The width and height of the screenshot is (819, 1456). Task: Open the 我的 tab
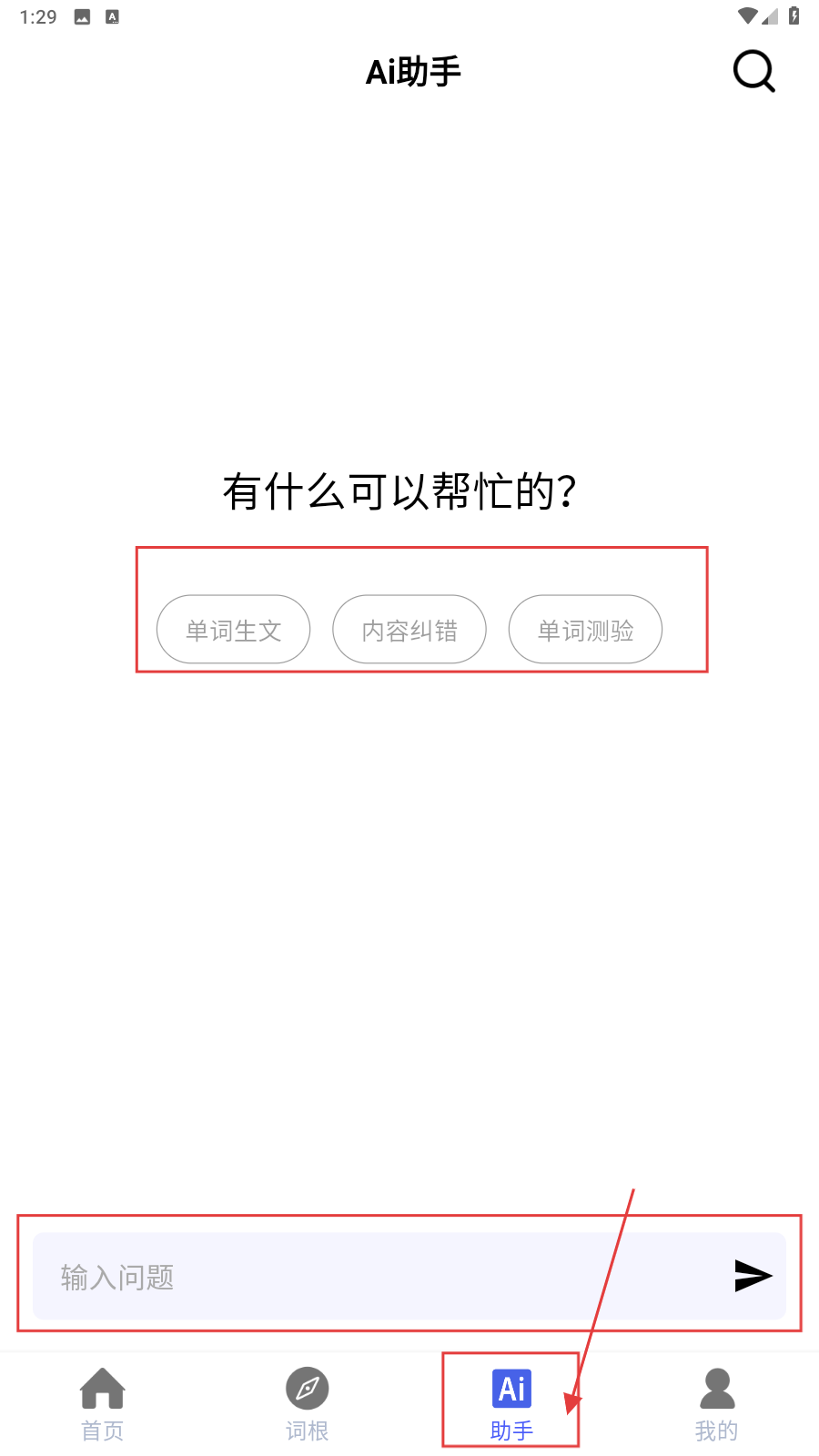(x=716, y=1405)
